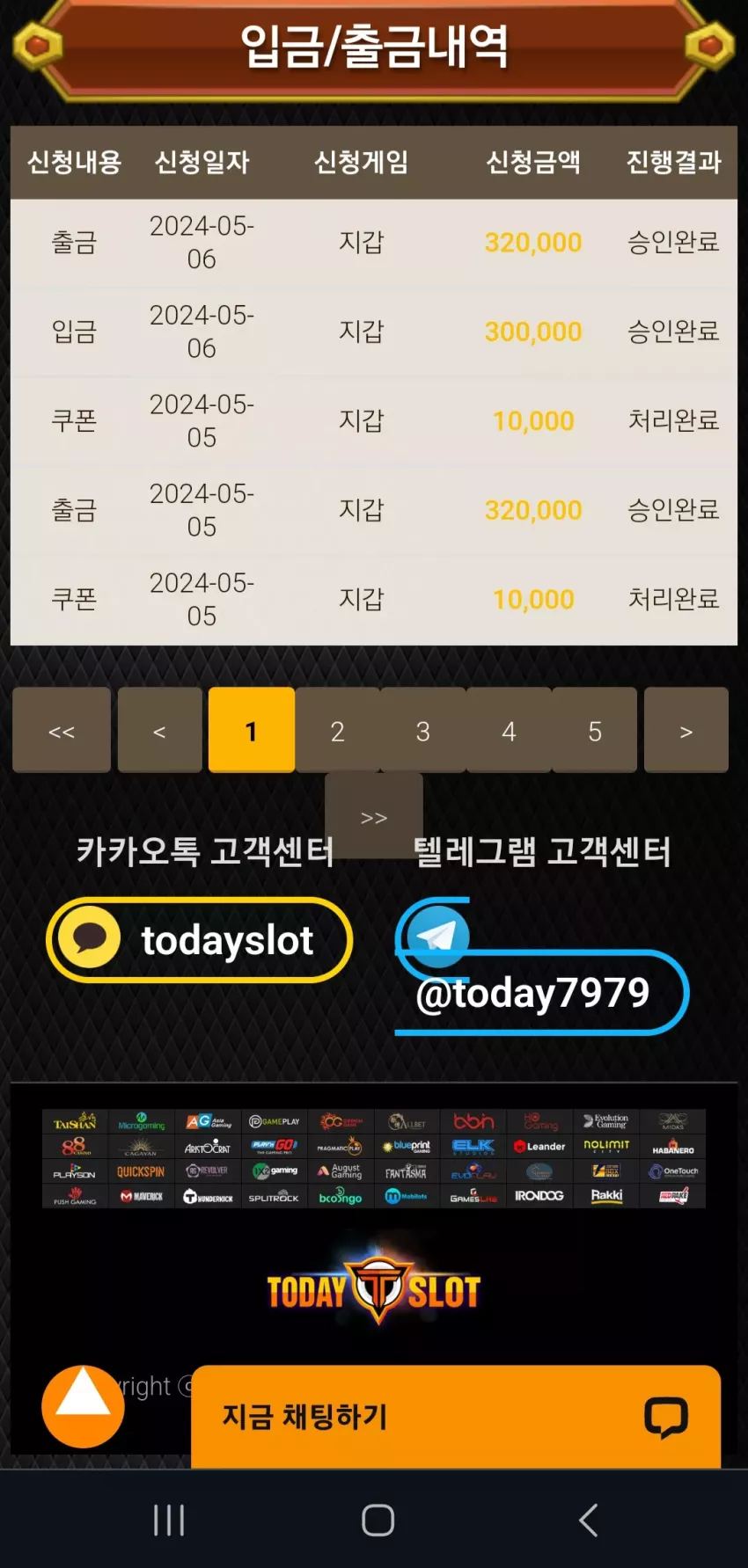
Task: Select page 4 of history
Action: coord(509,730)
